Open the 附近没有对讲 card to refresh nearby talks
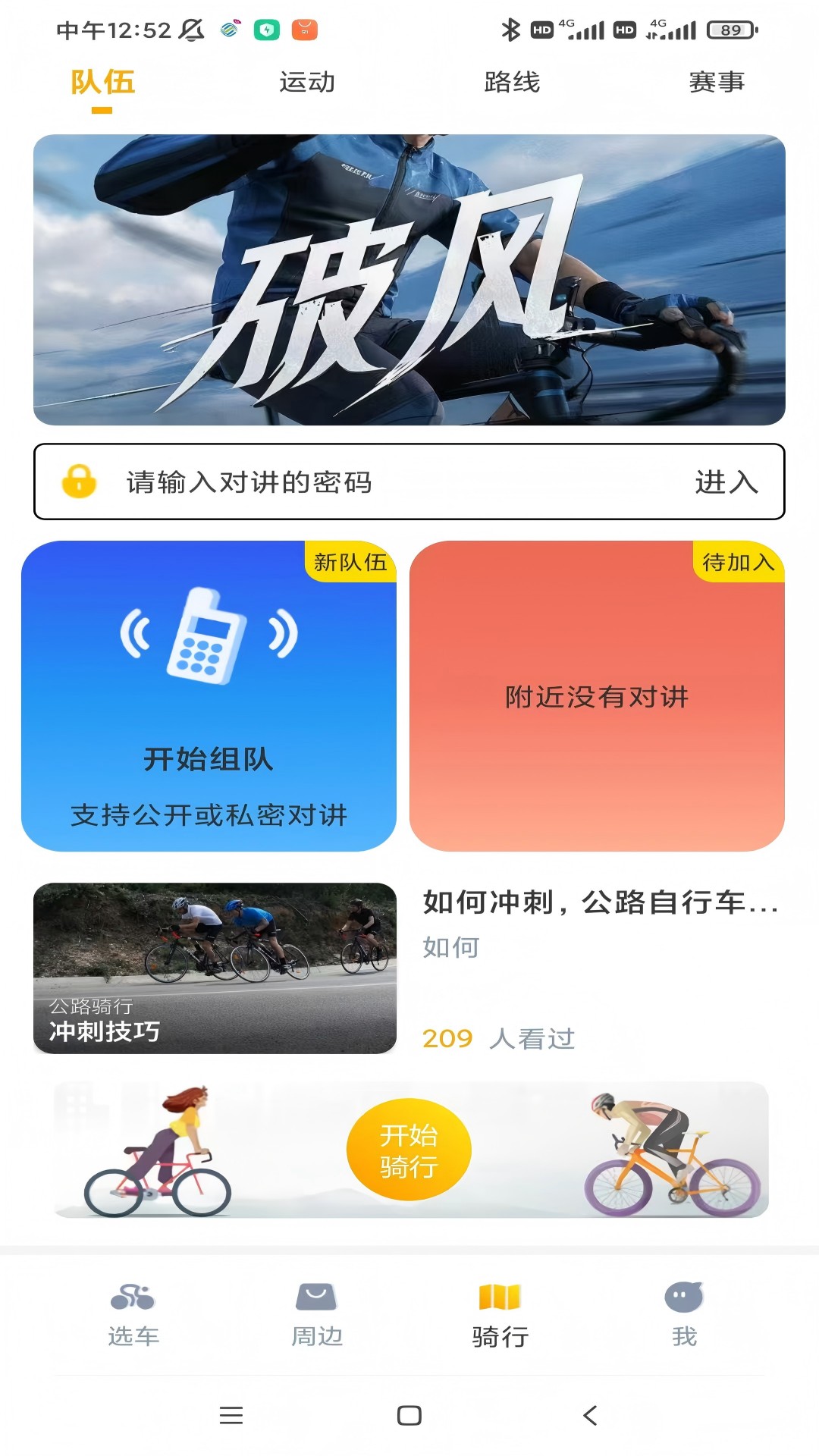 click(x=597, y=696)
